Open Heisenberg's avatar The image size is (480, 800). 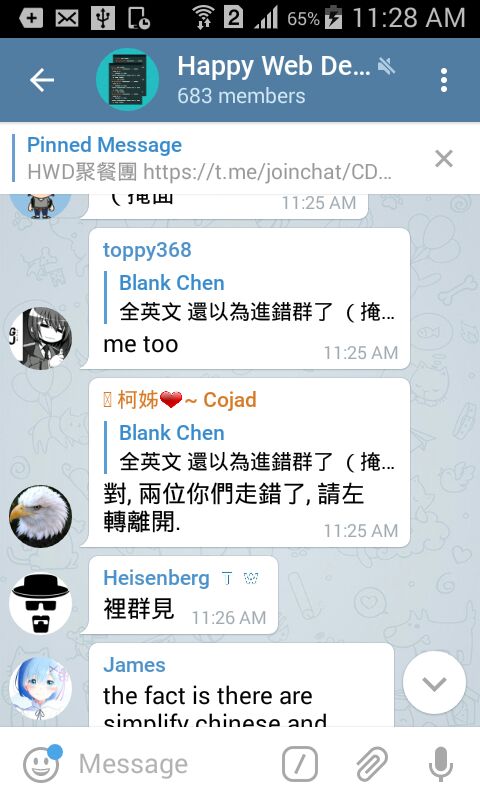coord(40,604)
